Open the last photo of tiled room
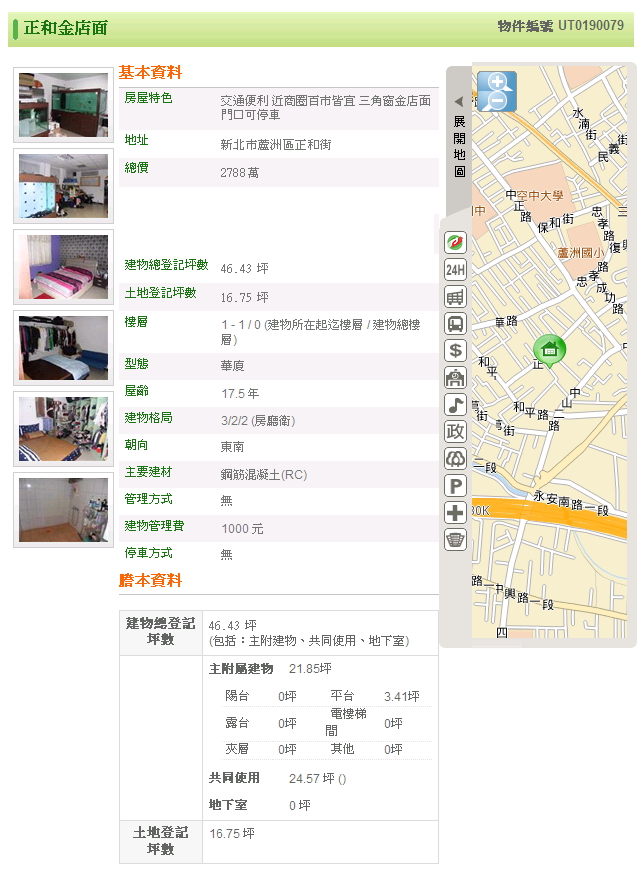 [x=63, y=509]
